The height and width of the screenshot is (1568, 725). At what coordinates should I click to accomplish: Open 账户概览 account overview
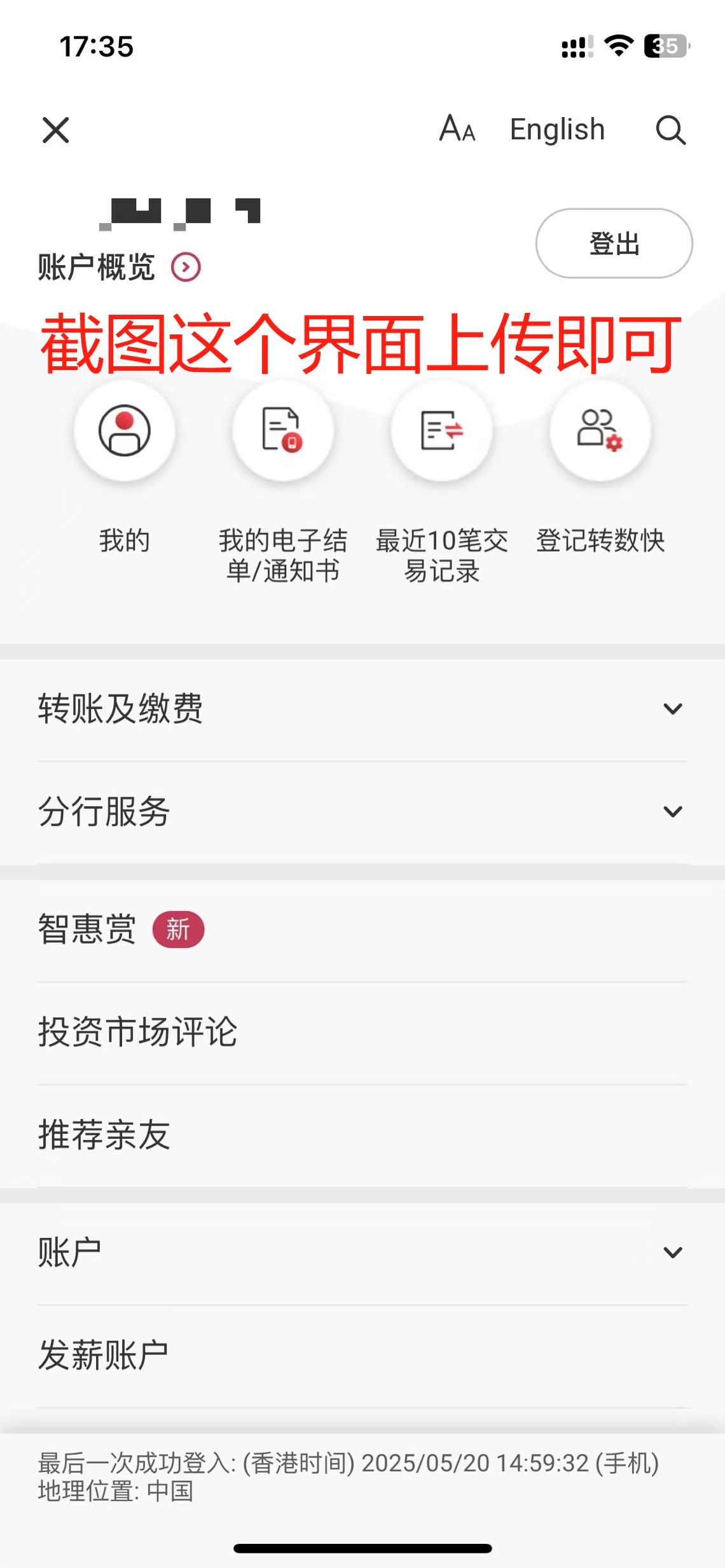pos(120,267)
